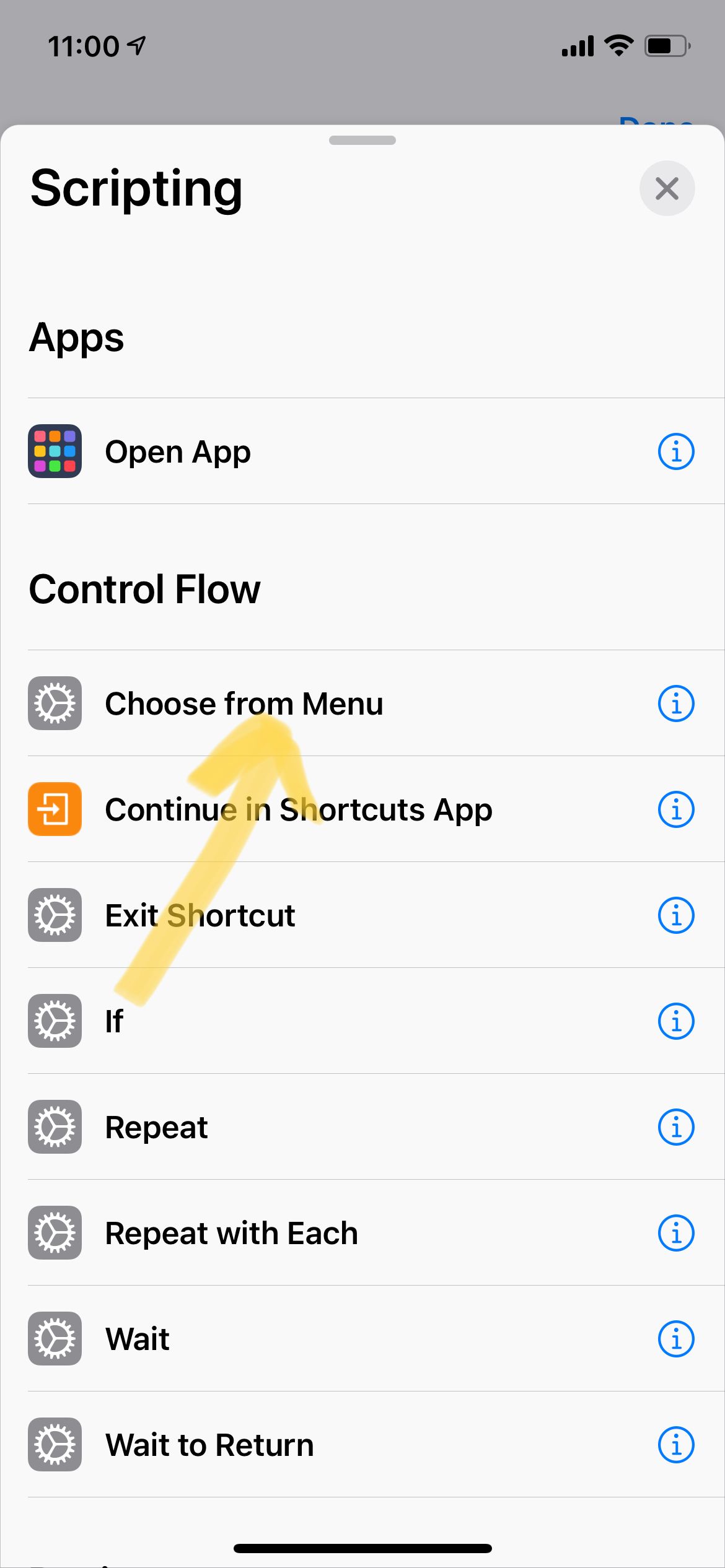The width and height of the screenshot is (725, 1568).
Task: Add the Open App action
Action: click(x=178, y=451)
